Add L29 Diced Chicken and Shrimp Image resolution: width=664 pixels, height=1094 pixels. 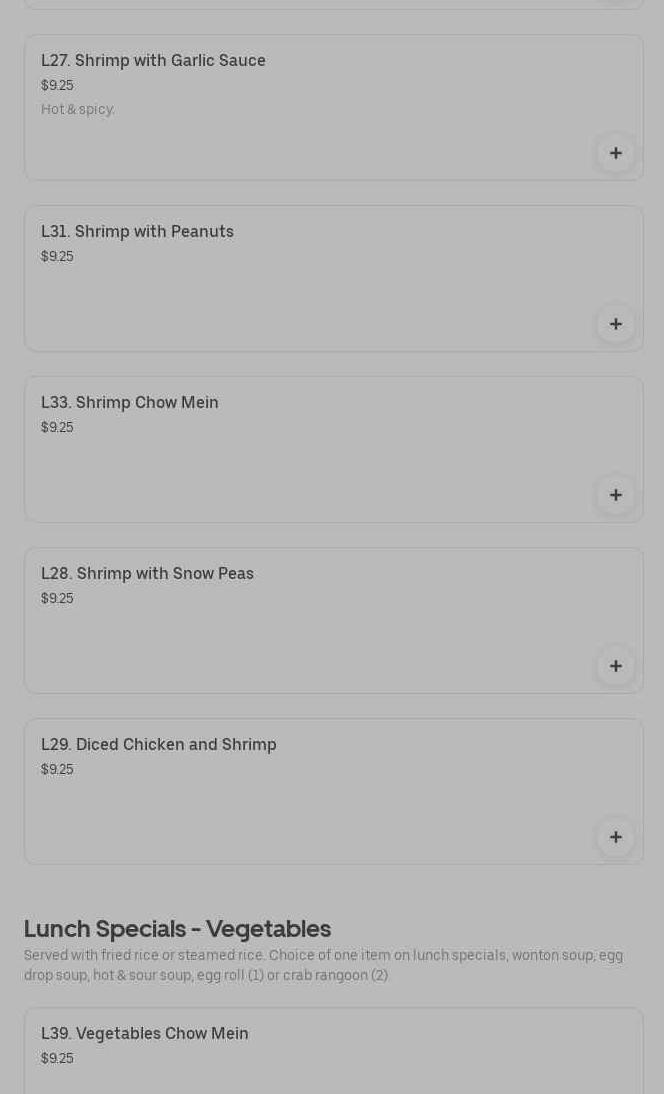pos(615,837)
